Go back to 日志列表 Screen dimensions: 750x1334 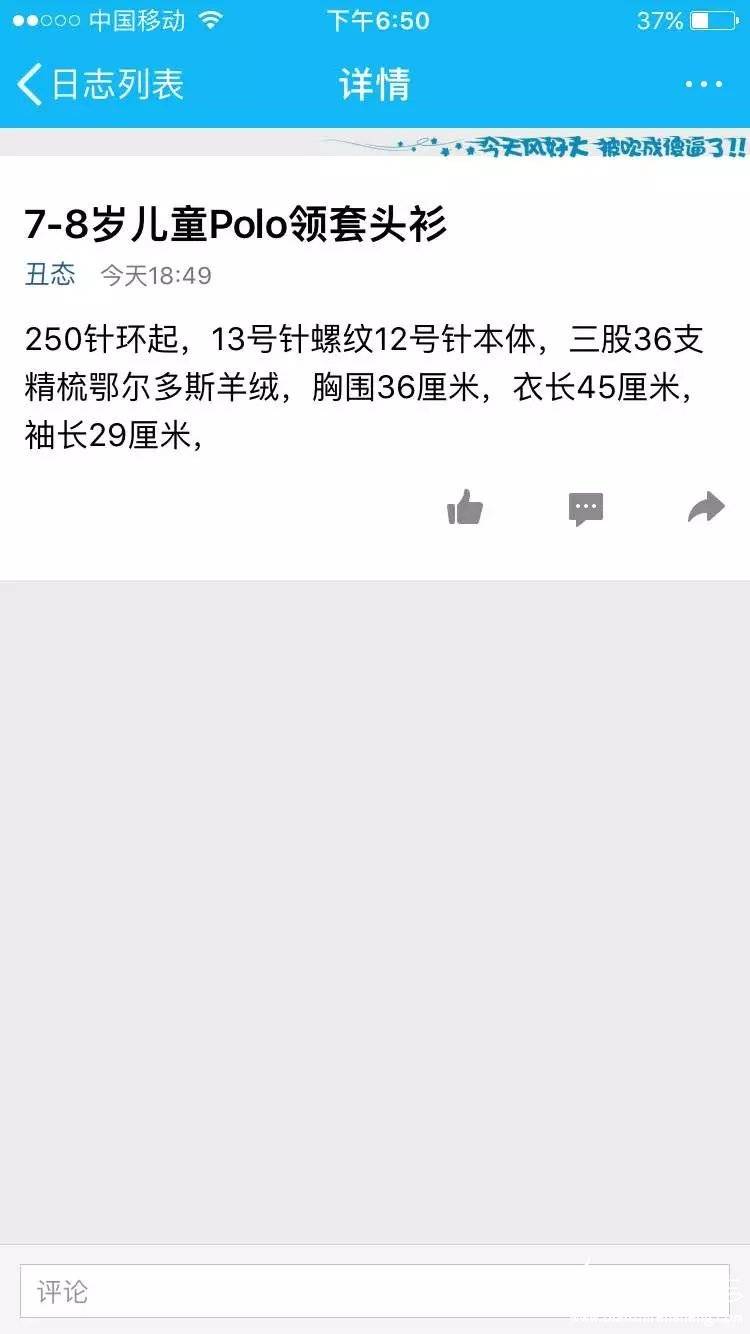pyautogui.click(x=98, y=85)
